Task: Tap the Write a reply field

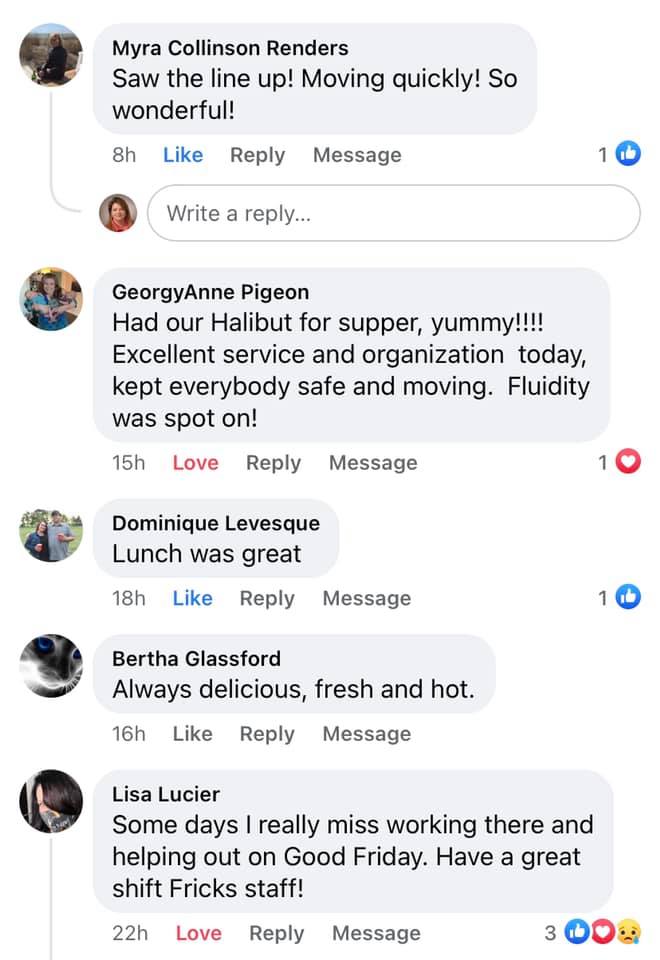Action: (393, 213)
